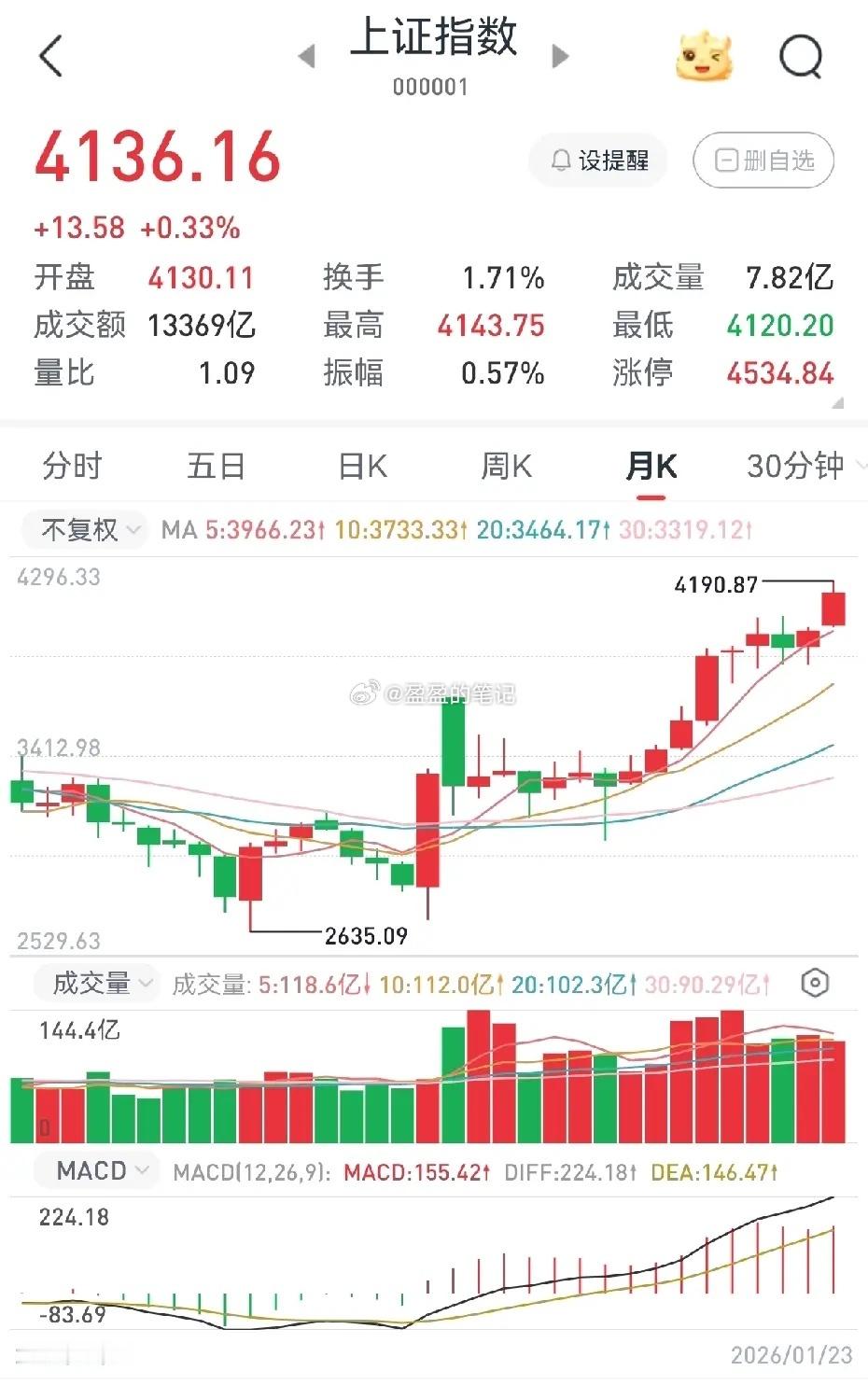Go to next stock with right arrow
This screenshot has width=868, height=1385.
[x=559, y=56]
